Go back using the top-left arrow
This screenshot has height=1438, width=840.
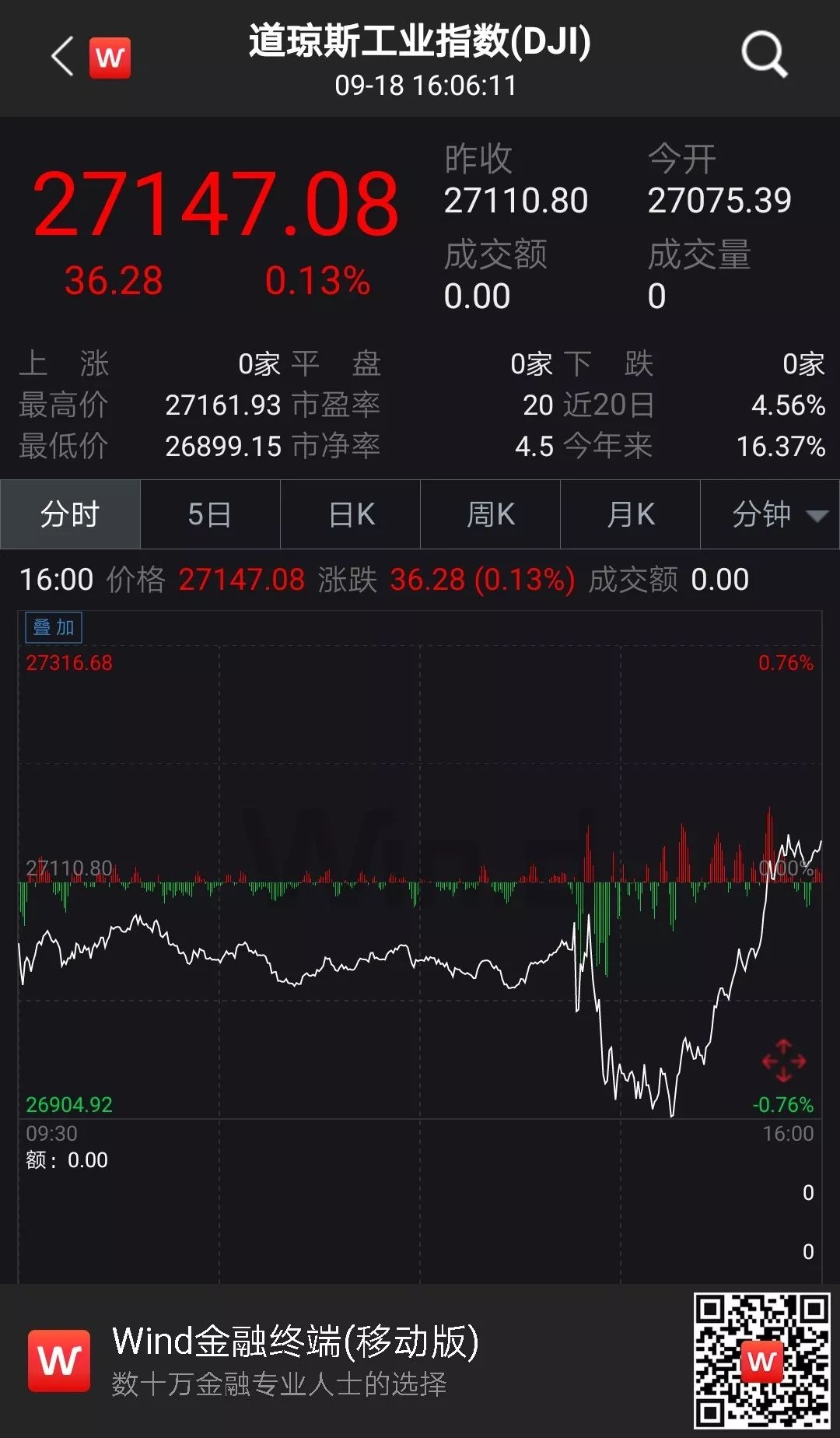62,57
